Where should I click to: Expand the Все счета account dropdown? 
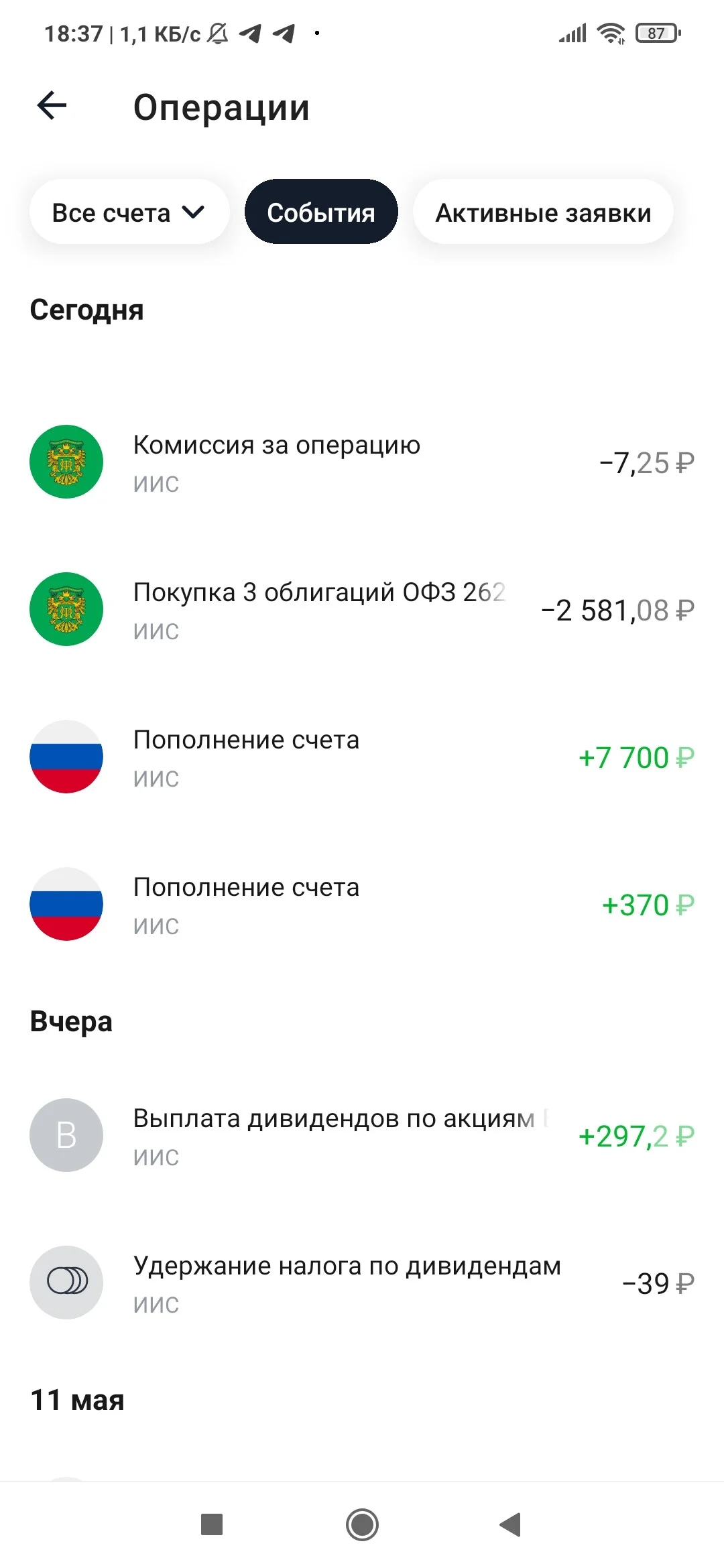coord(129,212)
